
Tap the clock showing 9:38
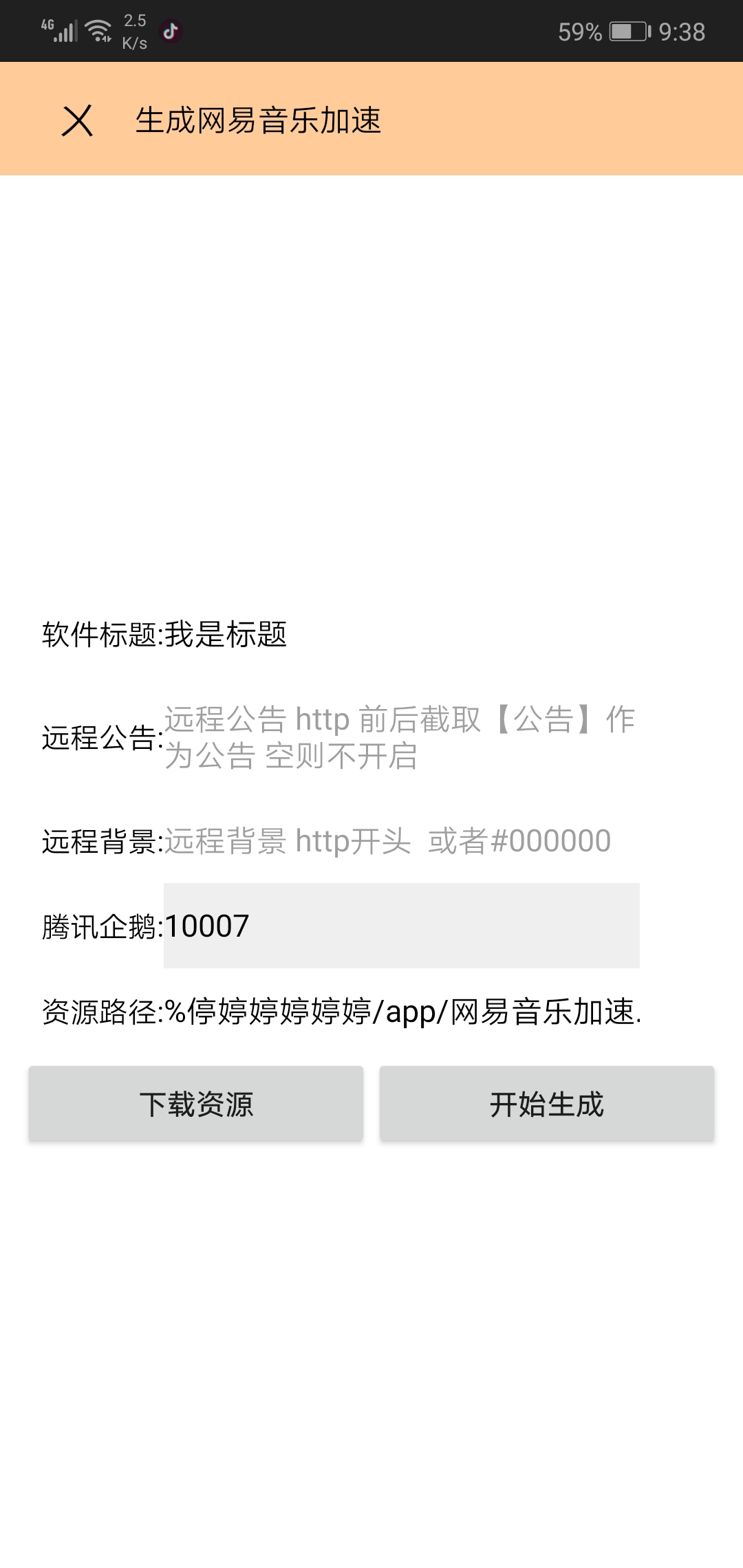click(x=681, y=30)
